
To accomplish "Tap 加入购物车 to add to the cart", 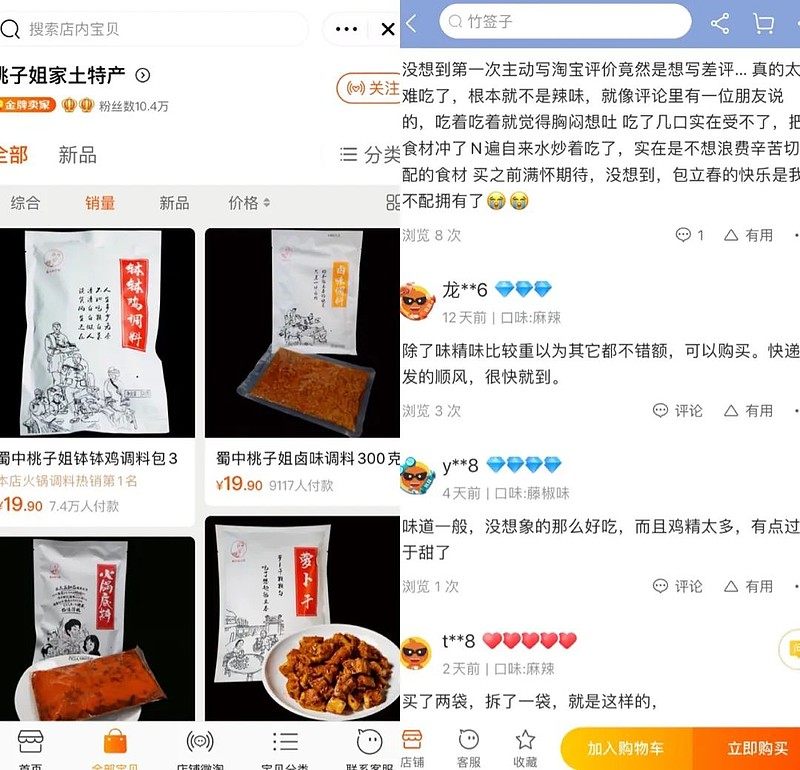I will pyautogui.click(x=626, y=748).
